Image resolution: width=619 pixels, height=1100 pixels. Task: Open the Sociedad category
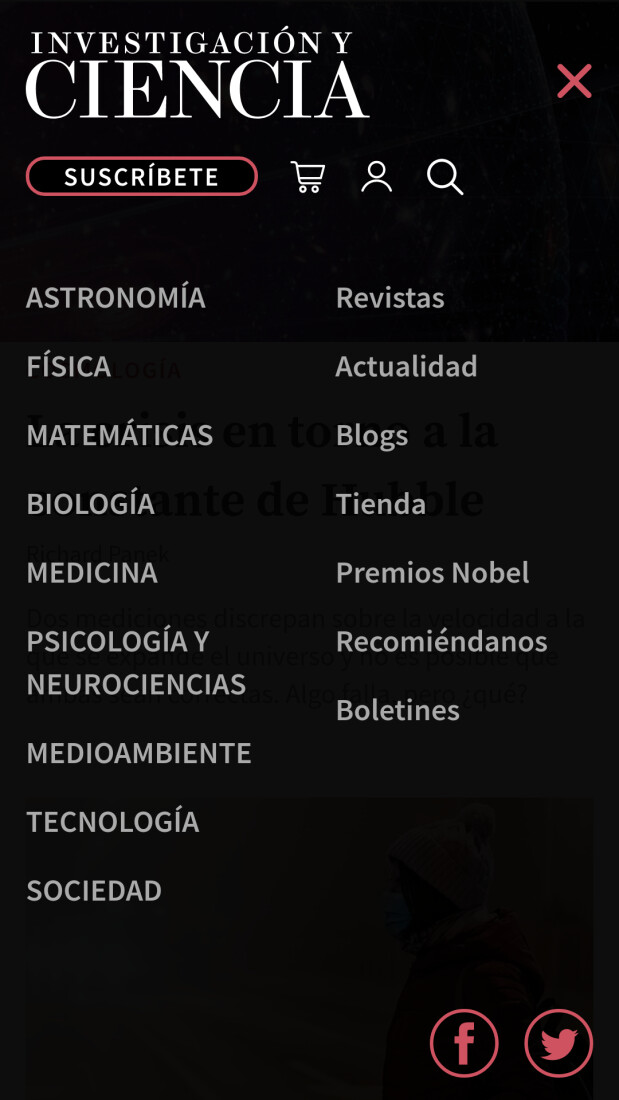point(94,890)
